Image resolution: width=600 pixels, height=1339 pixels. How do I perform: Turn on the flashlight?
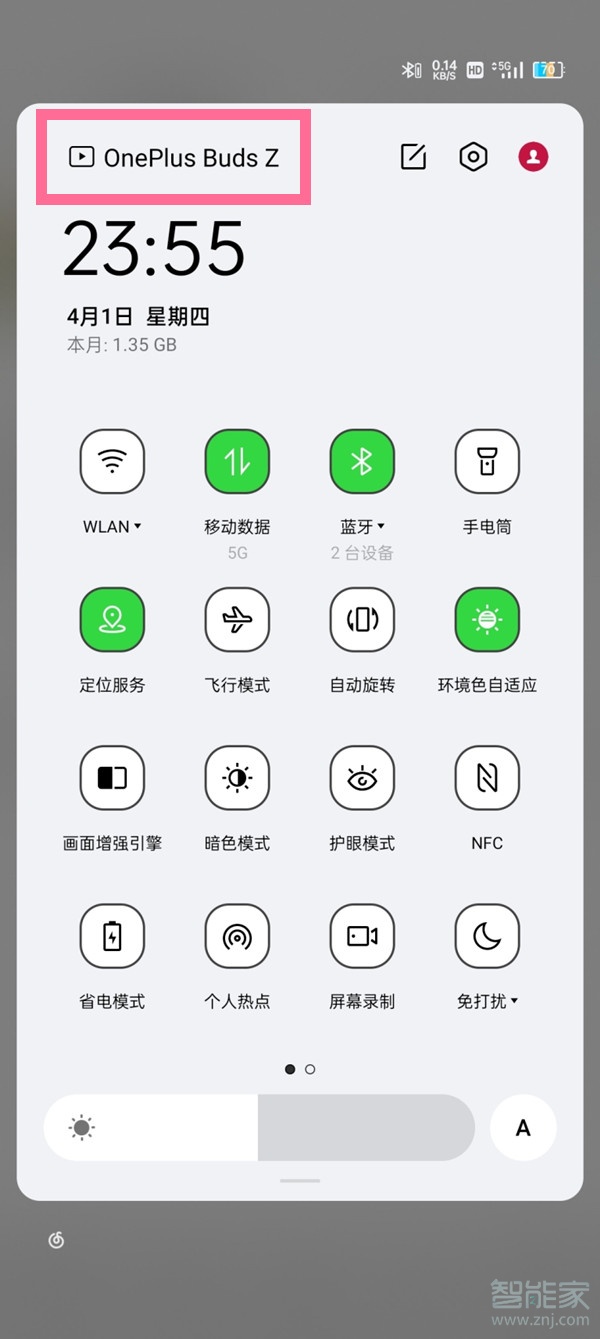pos(487,461)
